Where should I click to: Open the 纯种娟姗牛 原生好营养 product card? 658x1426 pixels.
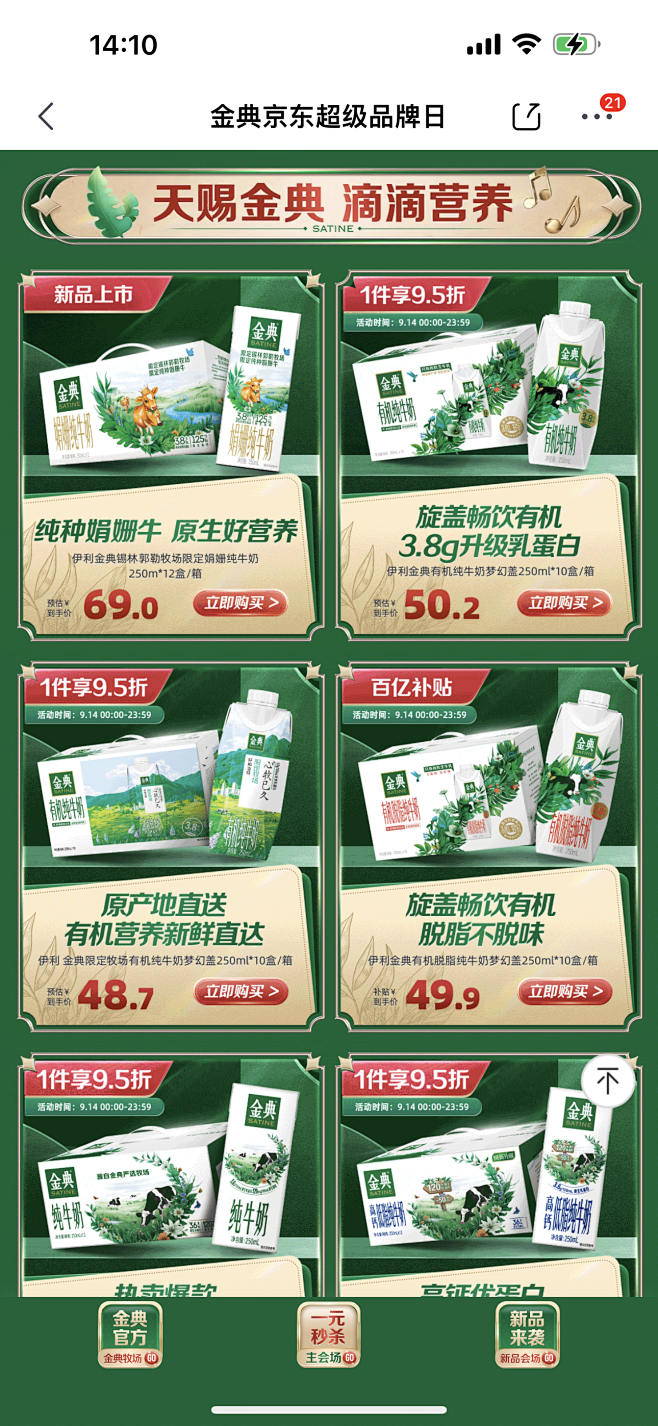coord(170,400)
